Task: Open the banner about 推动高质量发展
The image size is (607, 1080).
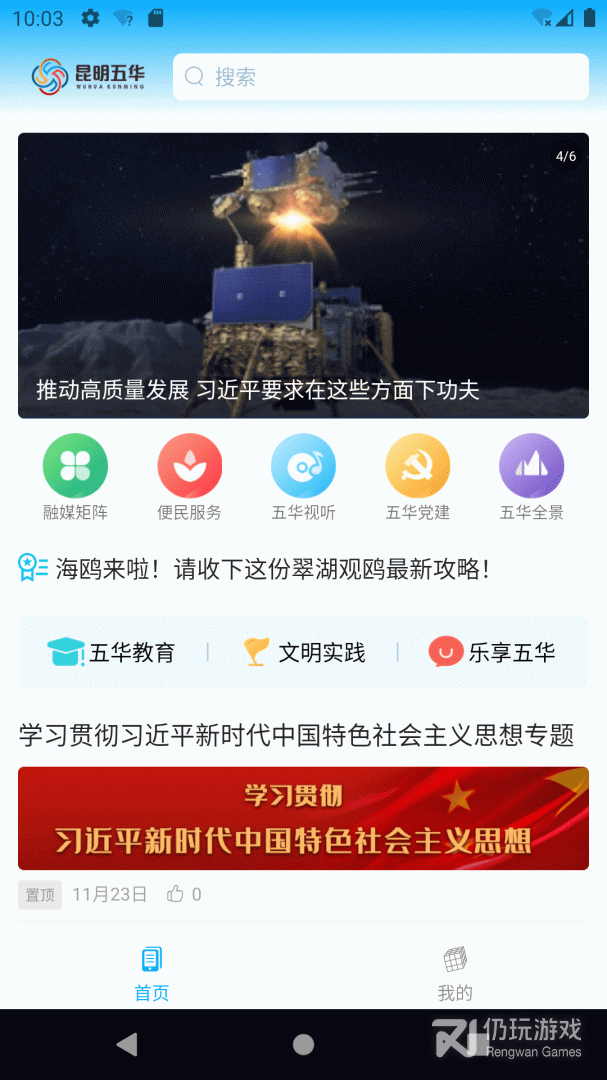Action: pyautogui.click(x=303, y=275)
